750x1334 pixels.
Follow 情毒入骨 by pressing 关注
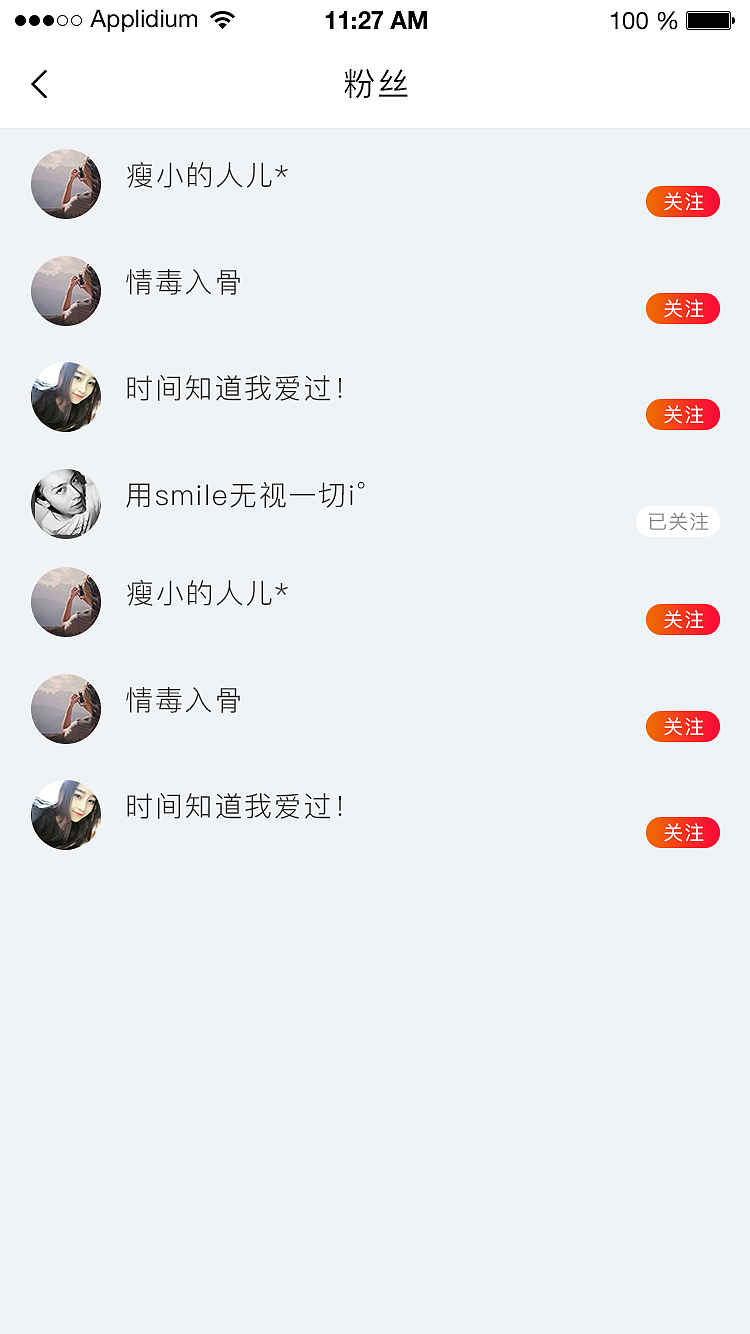coord(683,309)
